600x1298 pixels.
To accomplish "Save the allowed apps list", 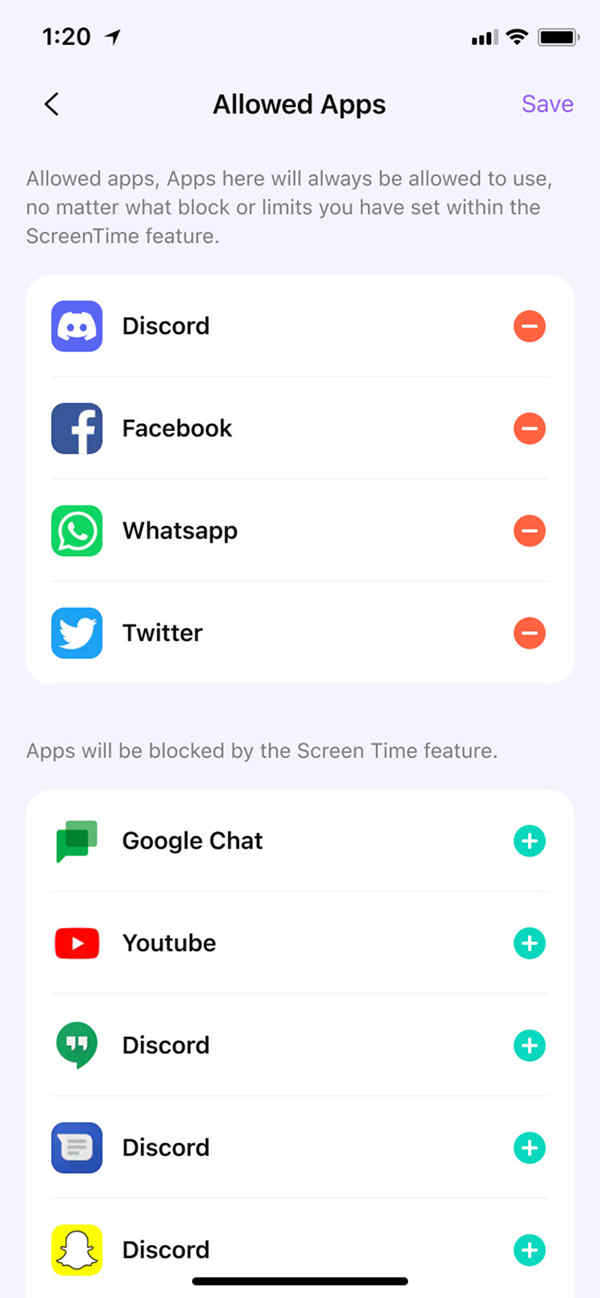I will pos(547,104).
